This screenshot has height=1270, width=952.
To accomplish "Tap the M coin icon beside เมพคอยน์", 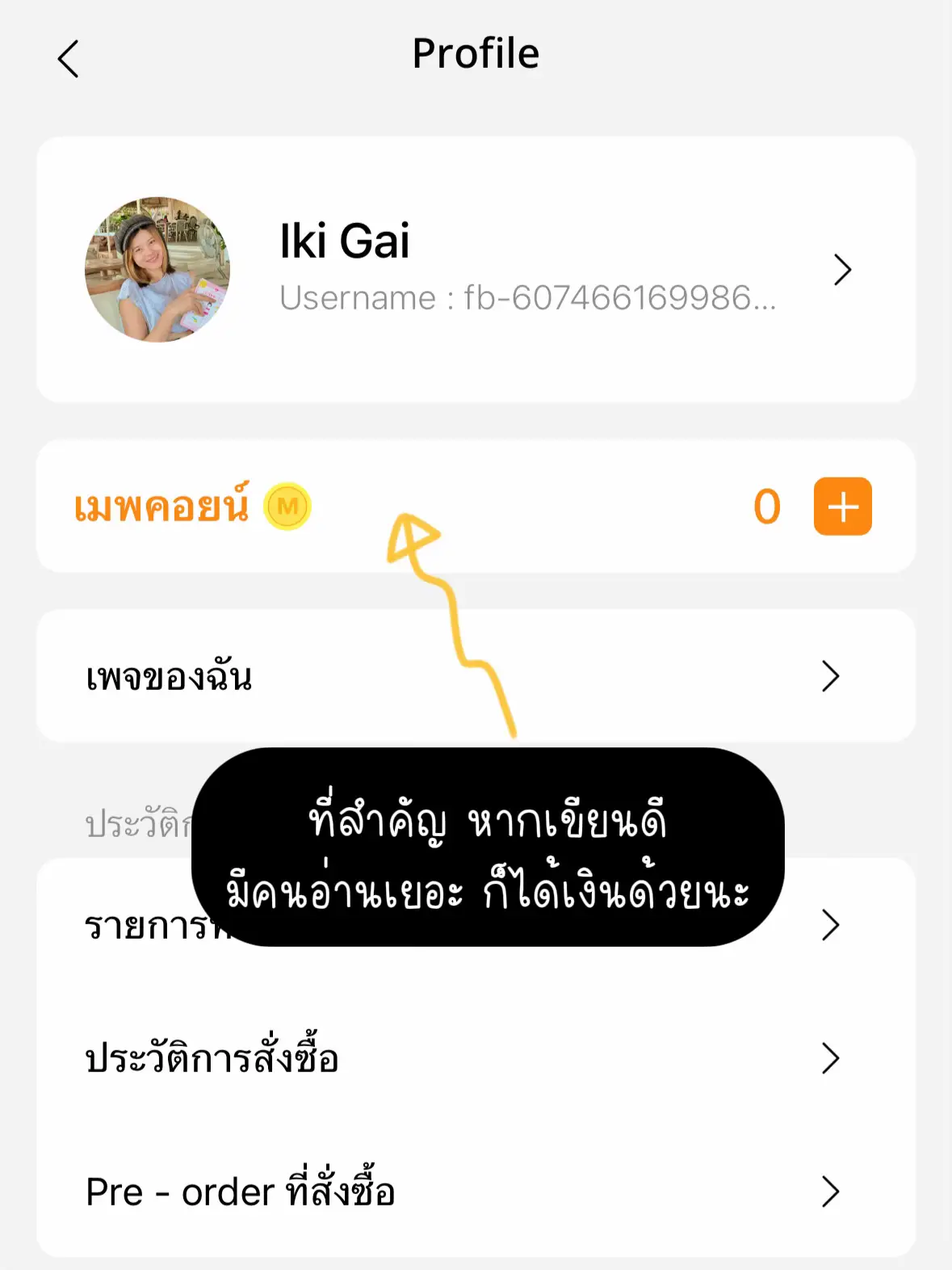I will click(285, 506).
